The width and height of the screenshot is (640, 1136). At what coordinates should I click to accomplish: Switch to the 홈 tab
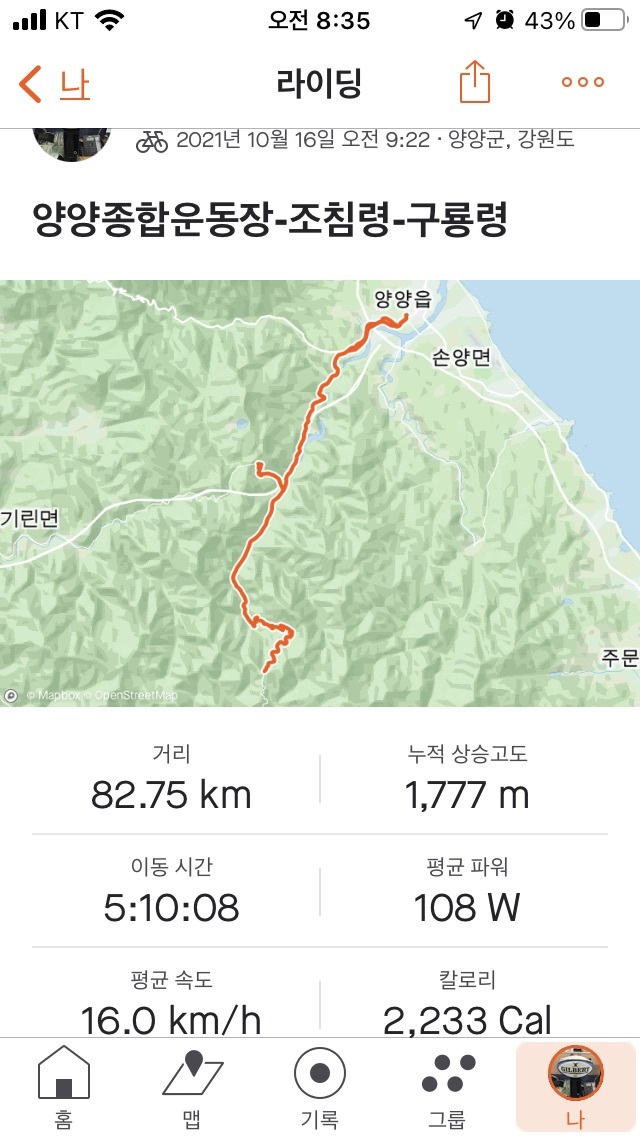point(64,1087)
